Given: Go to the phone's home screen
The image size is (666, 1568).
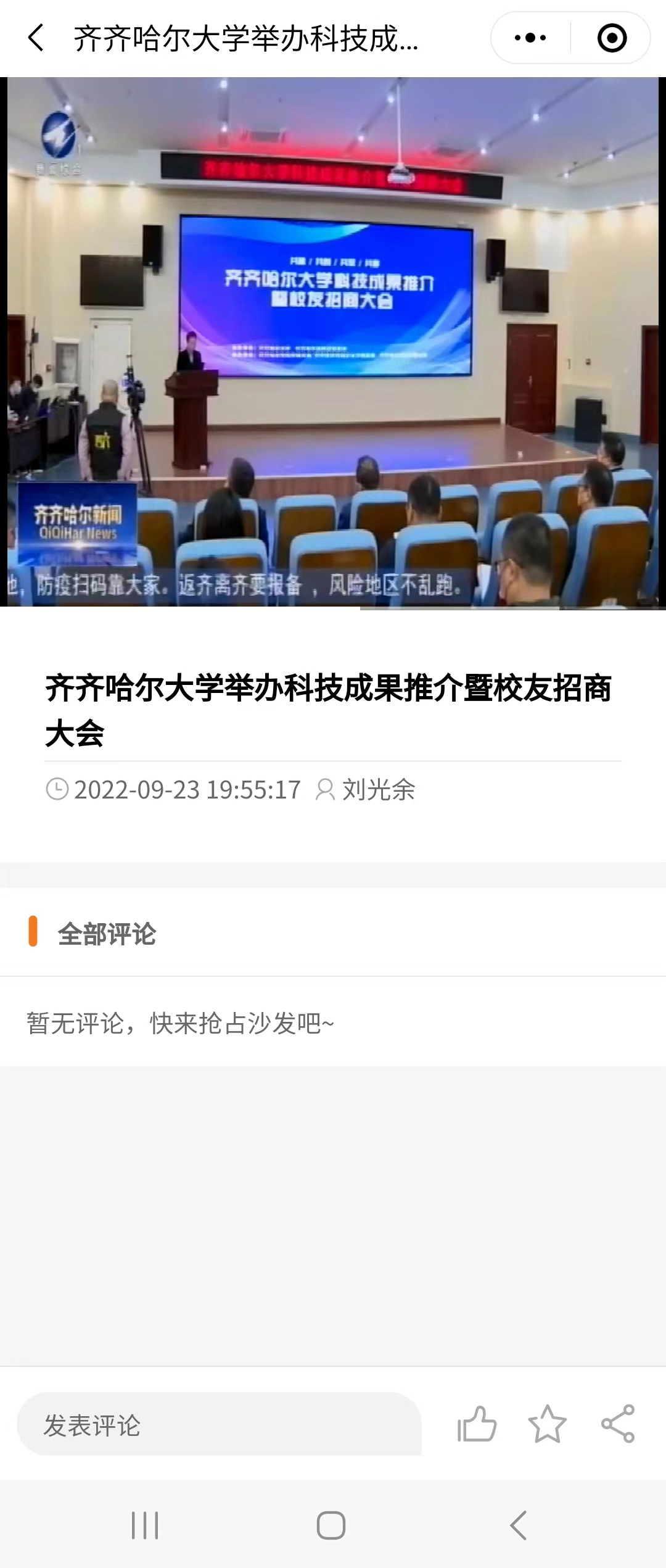Looking at the screenshot, I should tap(331, 1525).
